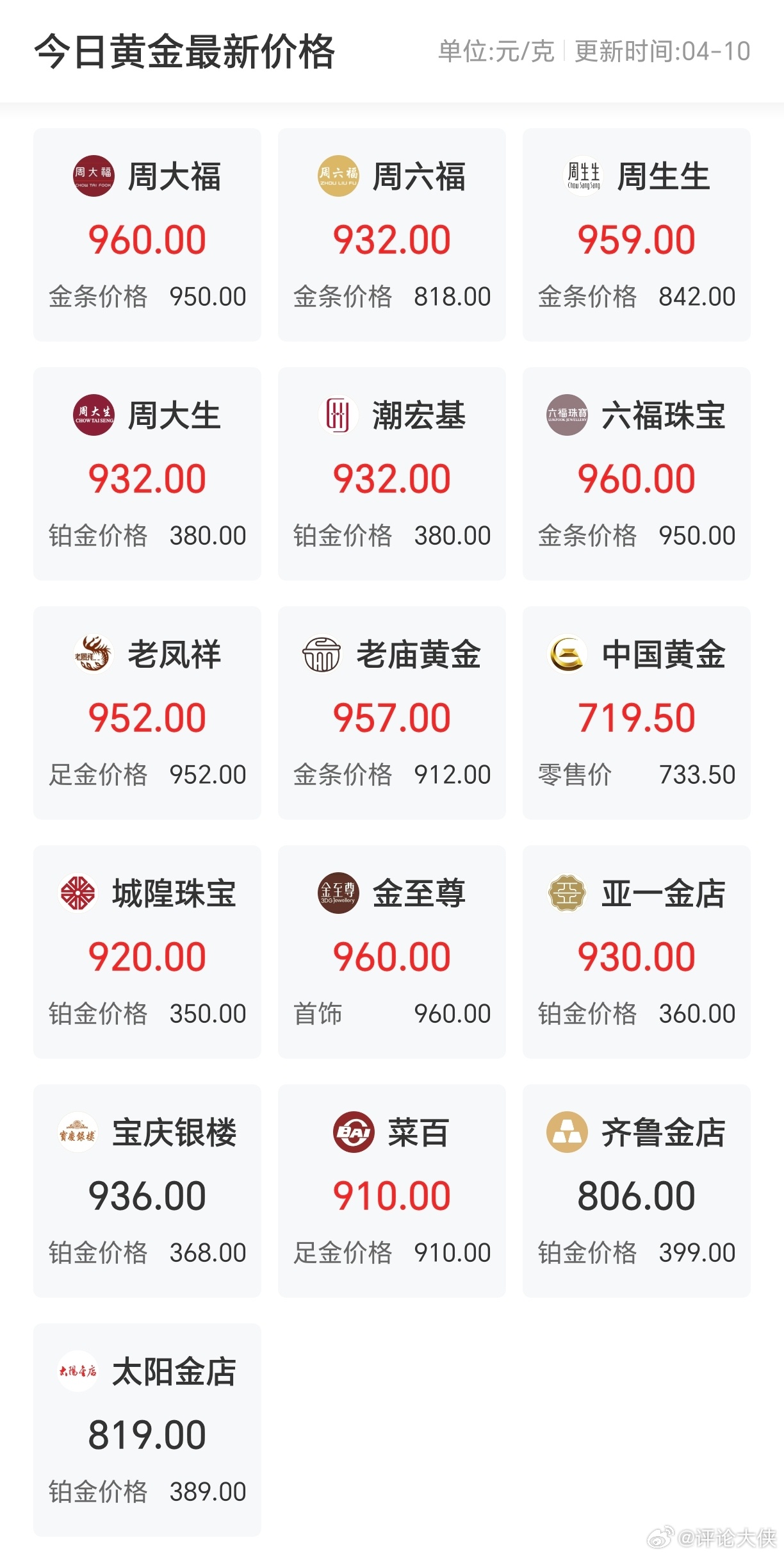Tap the 六福珠宝 price card
The image size is (784, 1556).
coord(637,474)
